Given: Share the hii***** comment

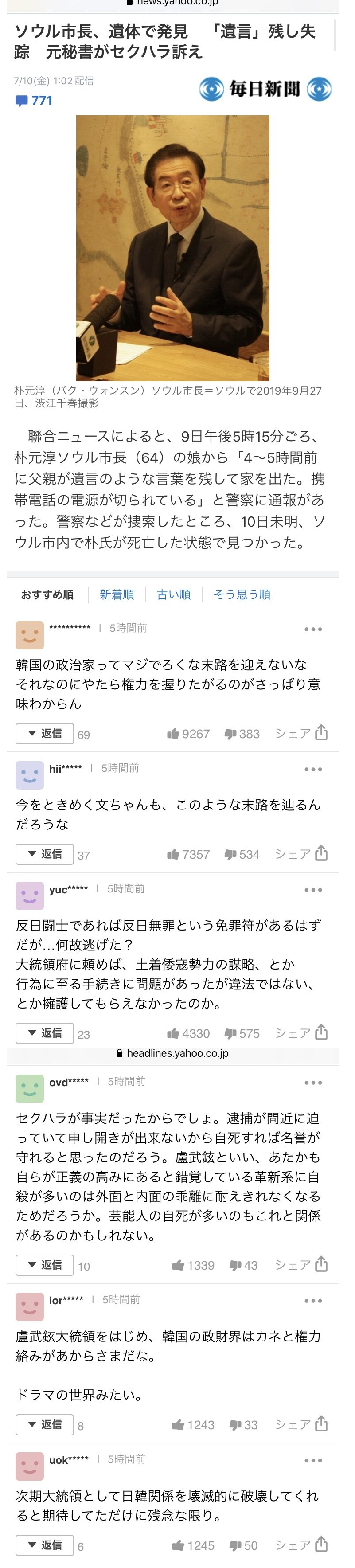Looking at the screenshot, I should [x=301, y=854].
